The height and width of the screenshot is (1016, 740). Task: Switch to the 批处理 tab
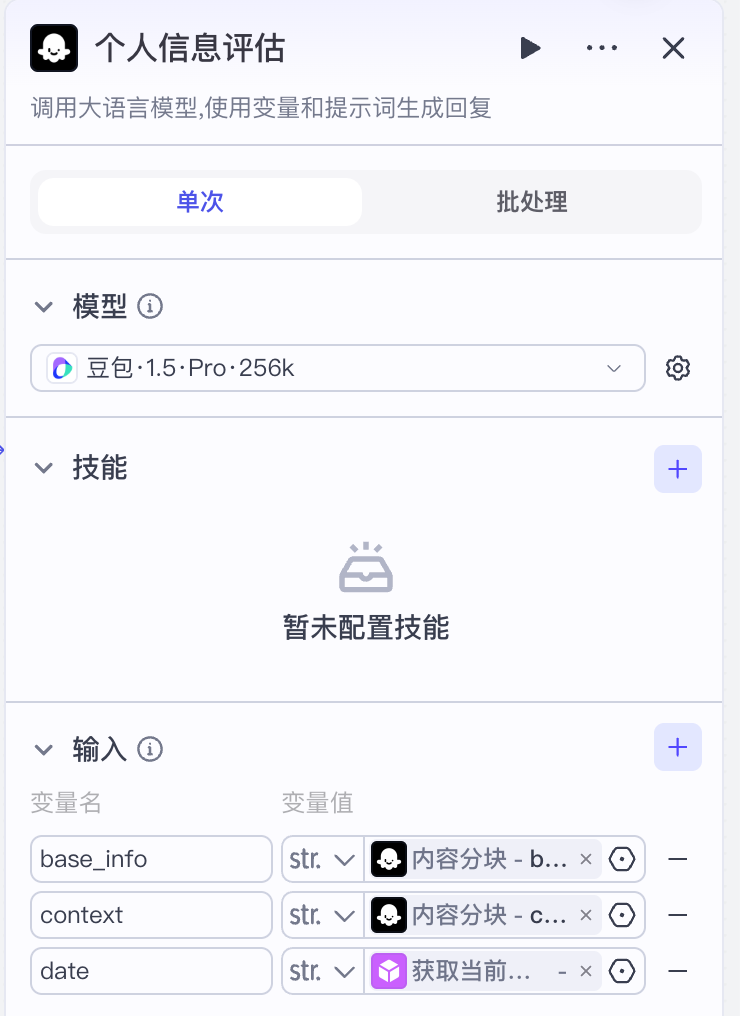pos(531,202)
